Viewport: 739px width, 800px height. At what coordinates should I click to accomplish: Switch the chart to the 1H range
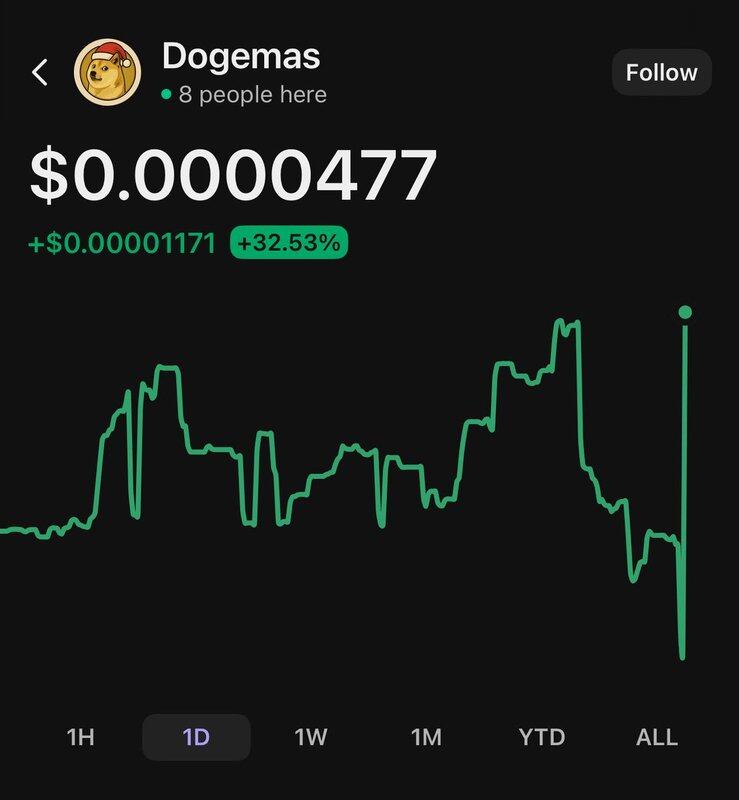click(x=80, y=738)
